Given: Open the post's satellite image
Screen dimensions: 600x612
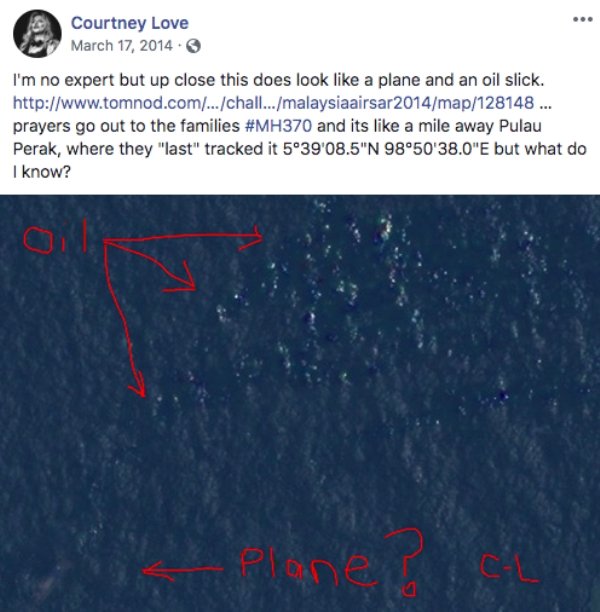Looking at the screenshot, I should [x=300, y=400].
